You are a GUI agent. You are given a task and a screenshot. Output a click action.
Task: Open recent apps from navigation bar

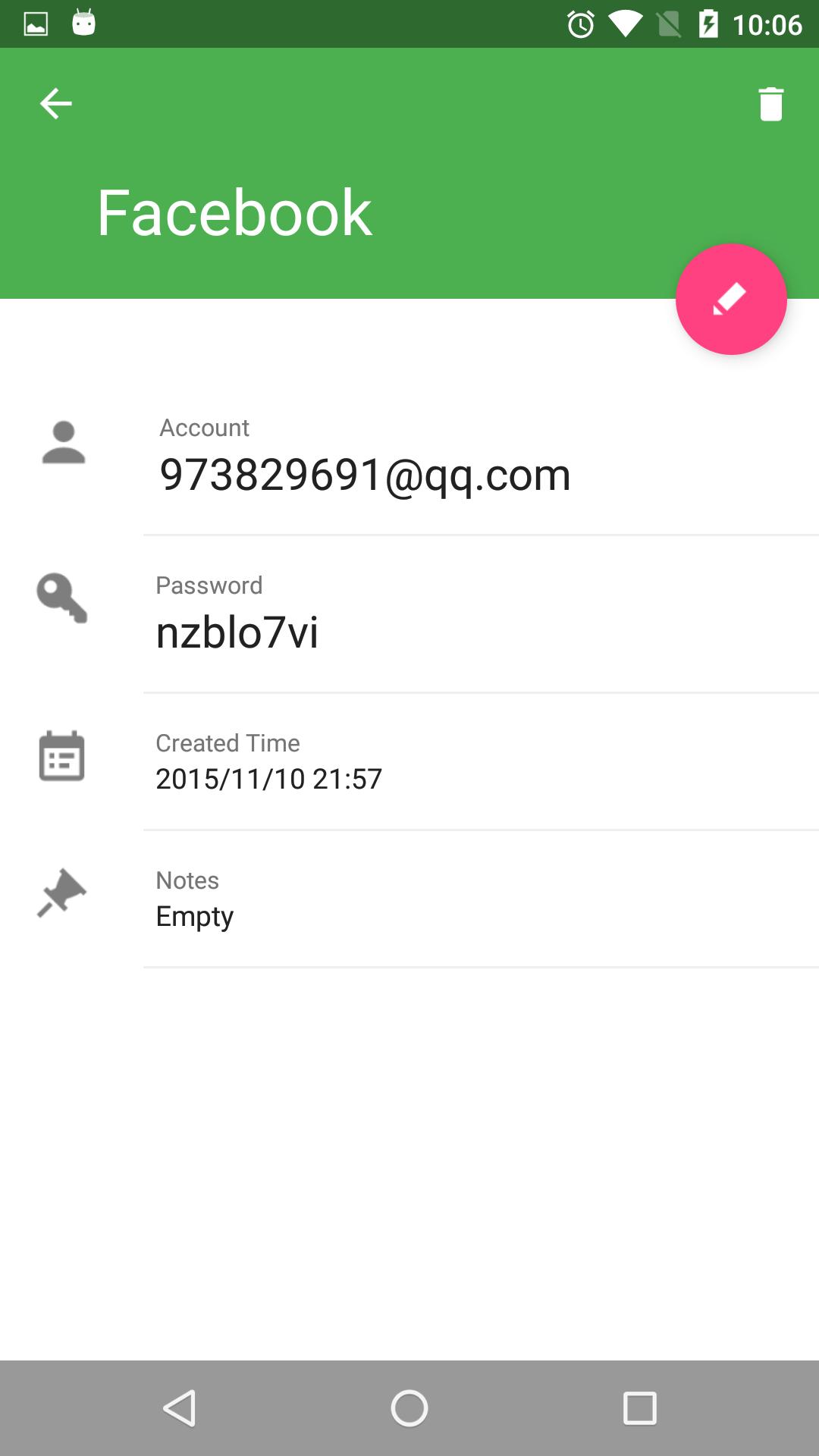[x=639, y=1408]
